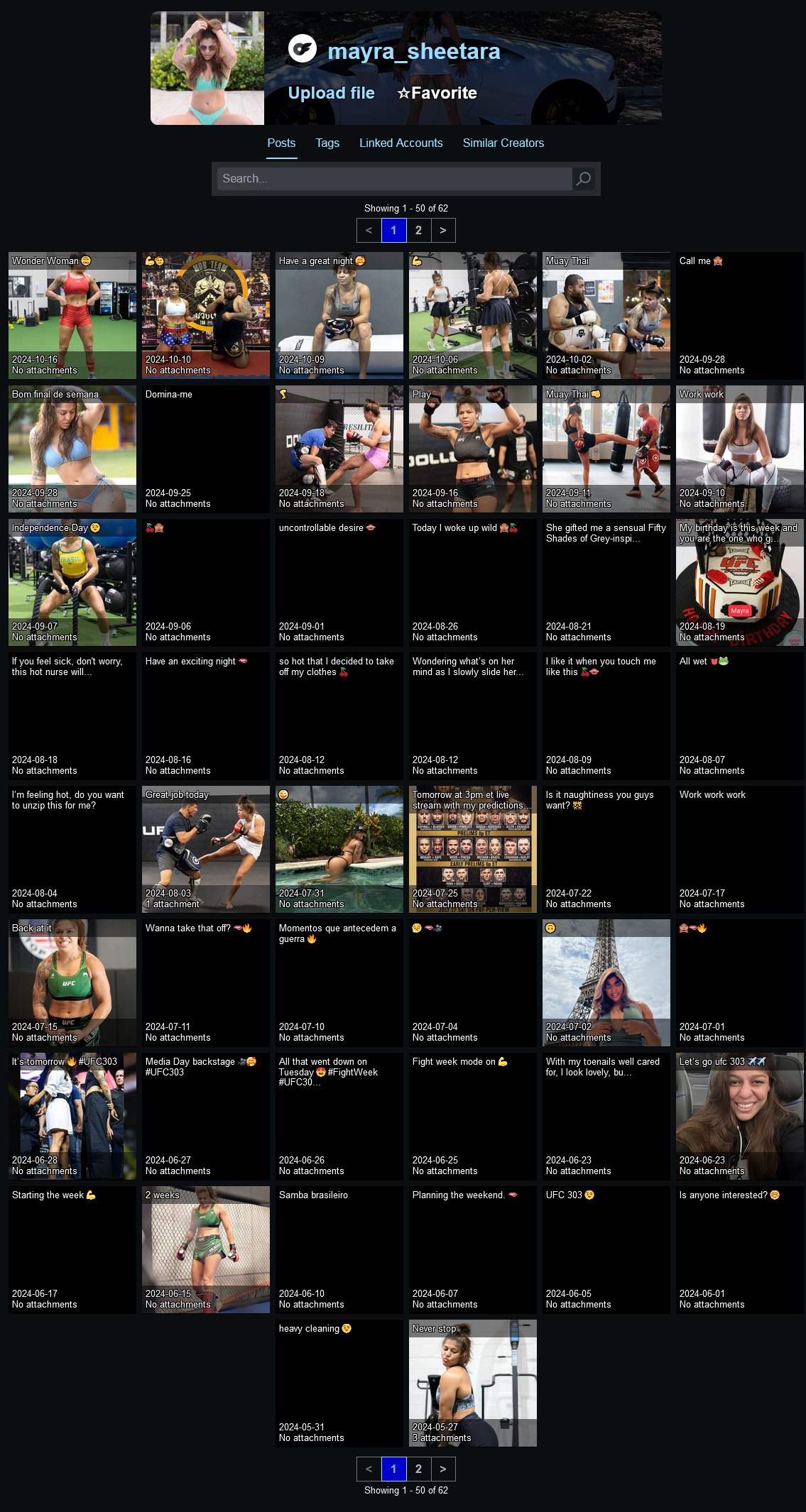This screenshot has height=1512, width=806.
Task: Open the Great job today post
Action: click(206, 849)
